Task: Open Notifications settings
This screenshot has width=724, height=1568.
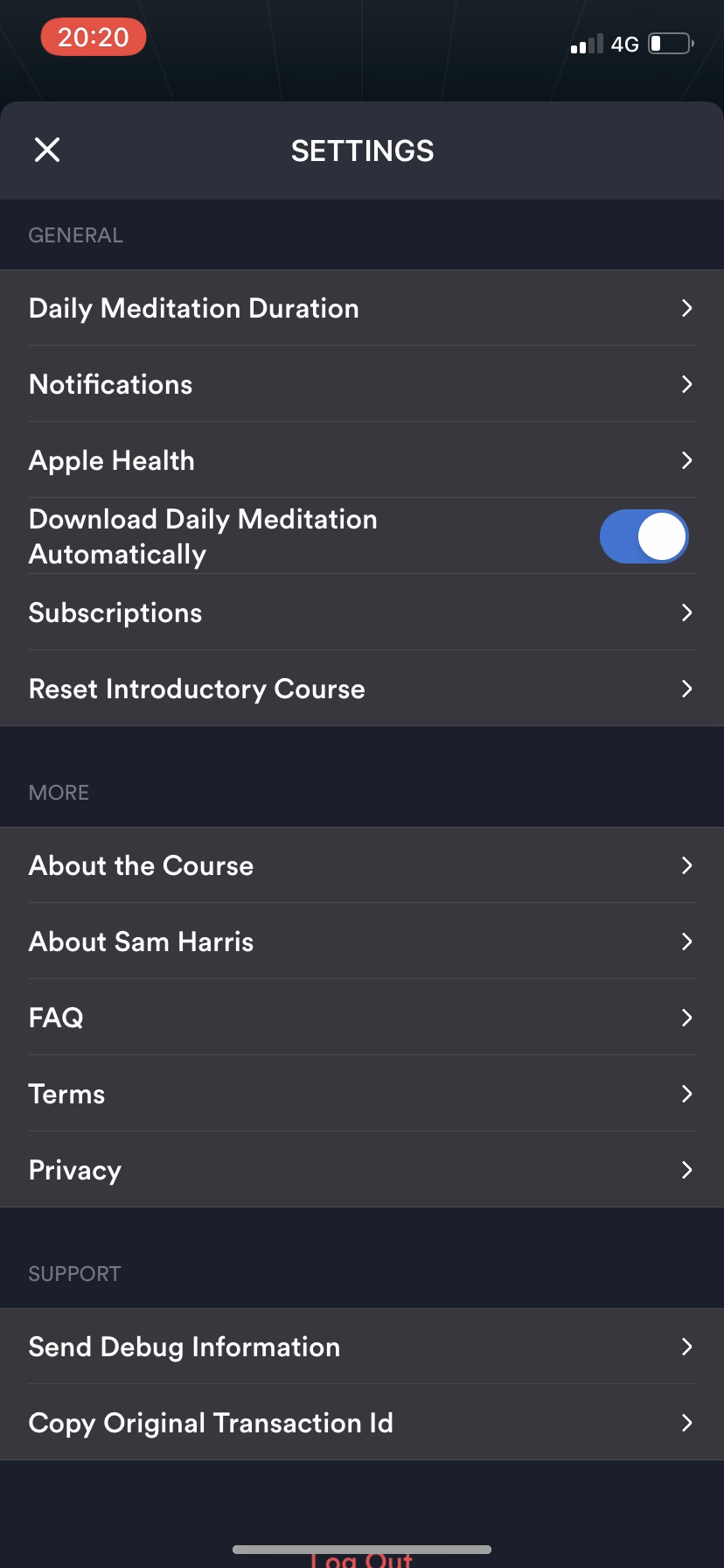Action: coord(361,384)
